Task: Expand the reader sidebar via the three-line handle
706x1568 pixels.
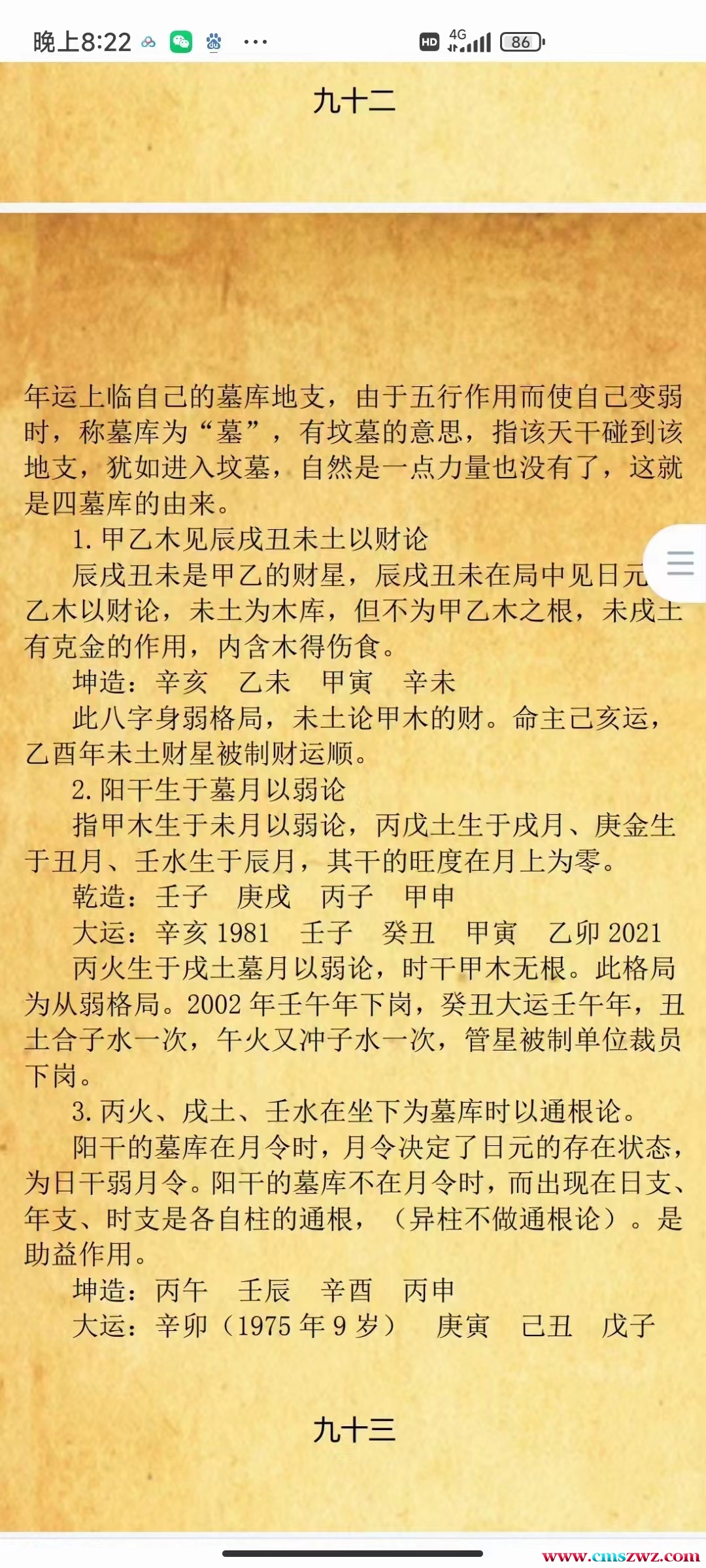Action: point(680,562)
